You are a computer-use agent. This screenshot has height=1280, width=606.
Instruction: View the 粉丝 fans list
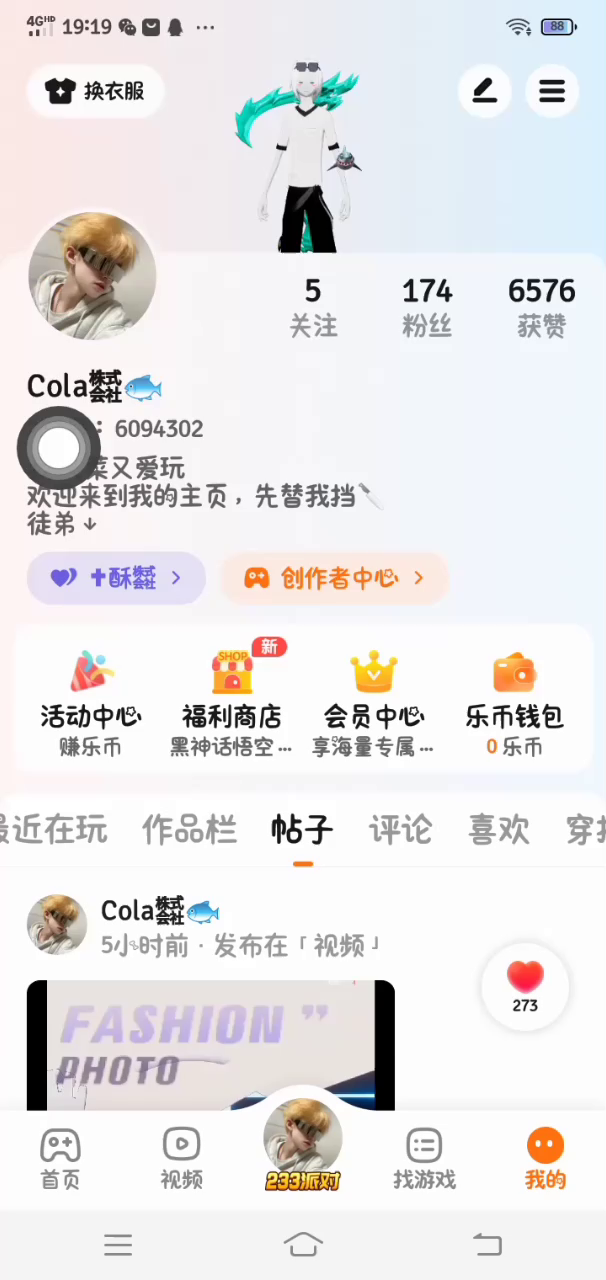(427, 306)
